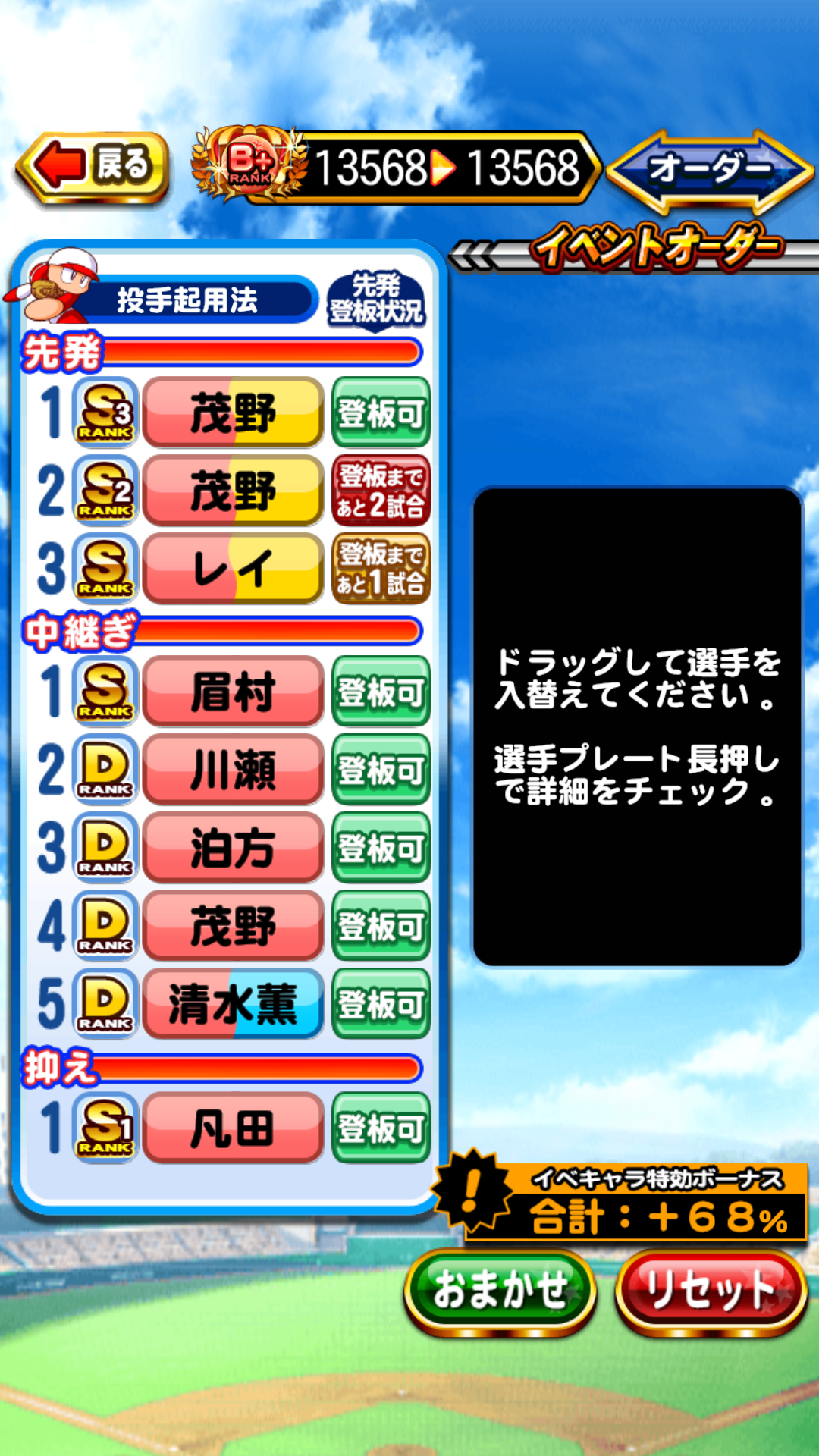This screenshot has height=1456, width=819.
Task: Tap the リセット button
Action: 711,1291
